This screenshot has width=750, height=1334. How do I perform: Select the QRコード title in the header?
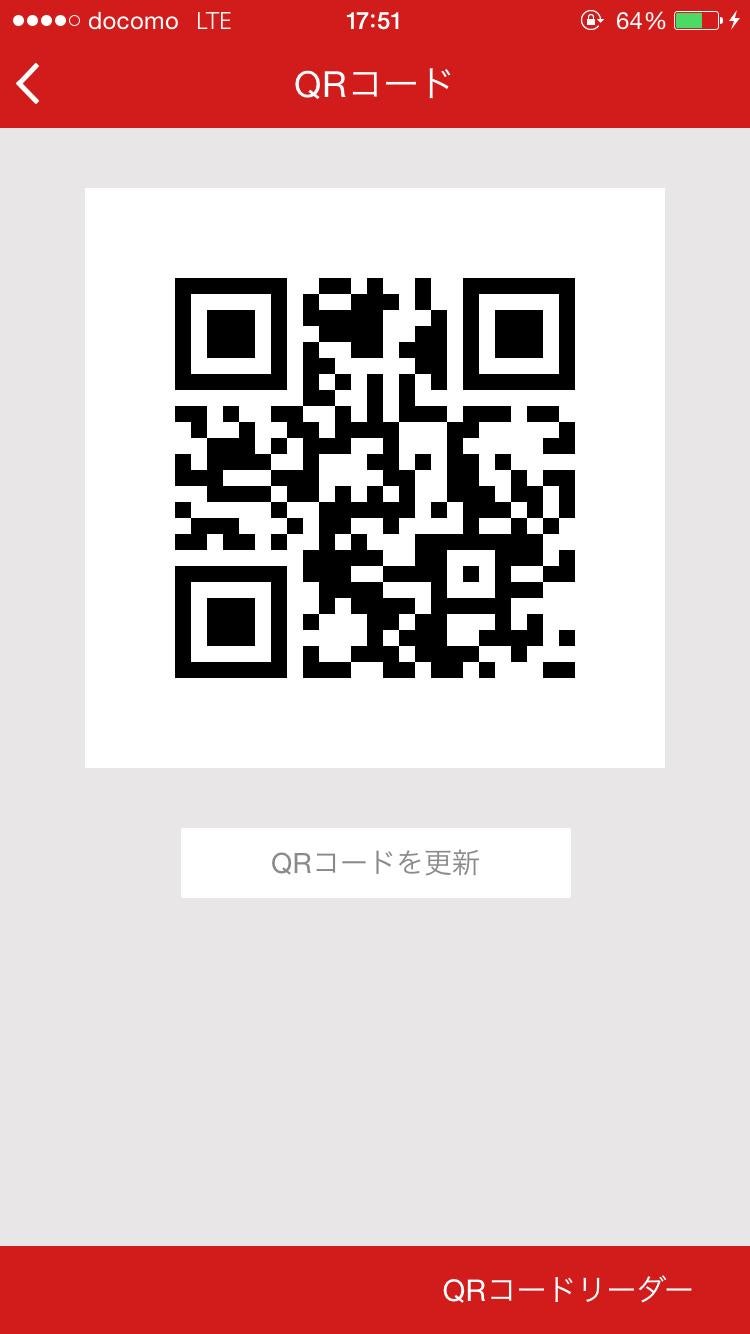(x=375, y=84)
